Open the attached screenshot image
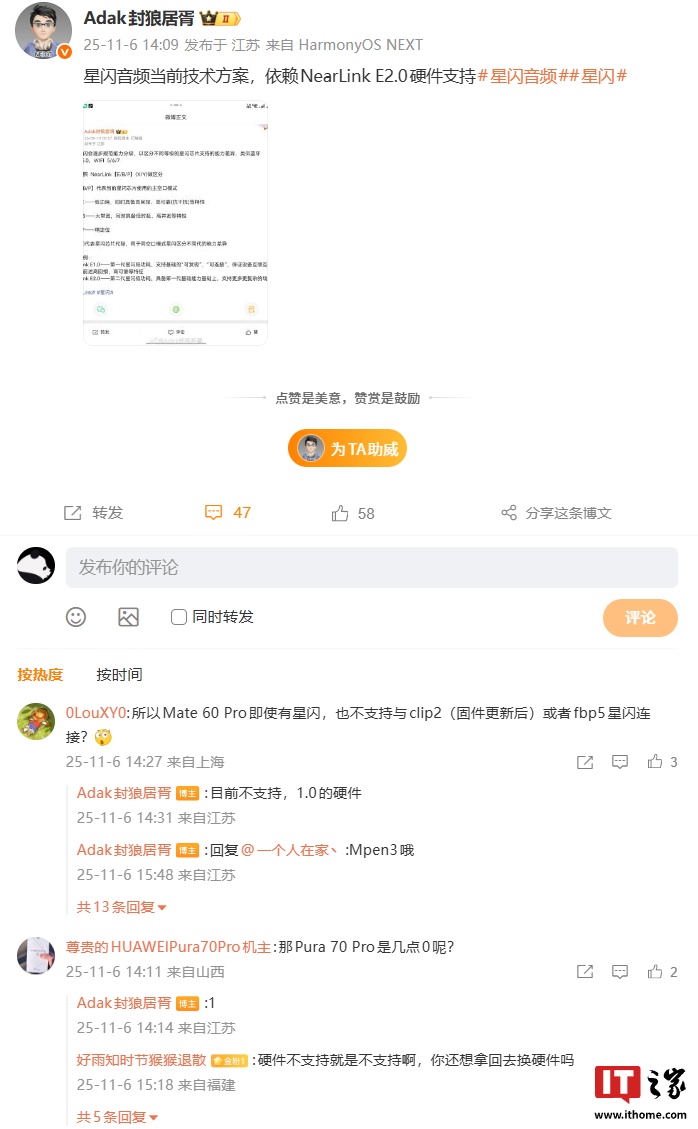Viewport: 698px width, 1129px height. [175, 223]
